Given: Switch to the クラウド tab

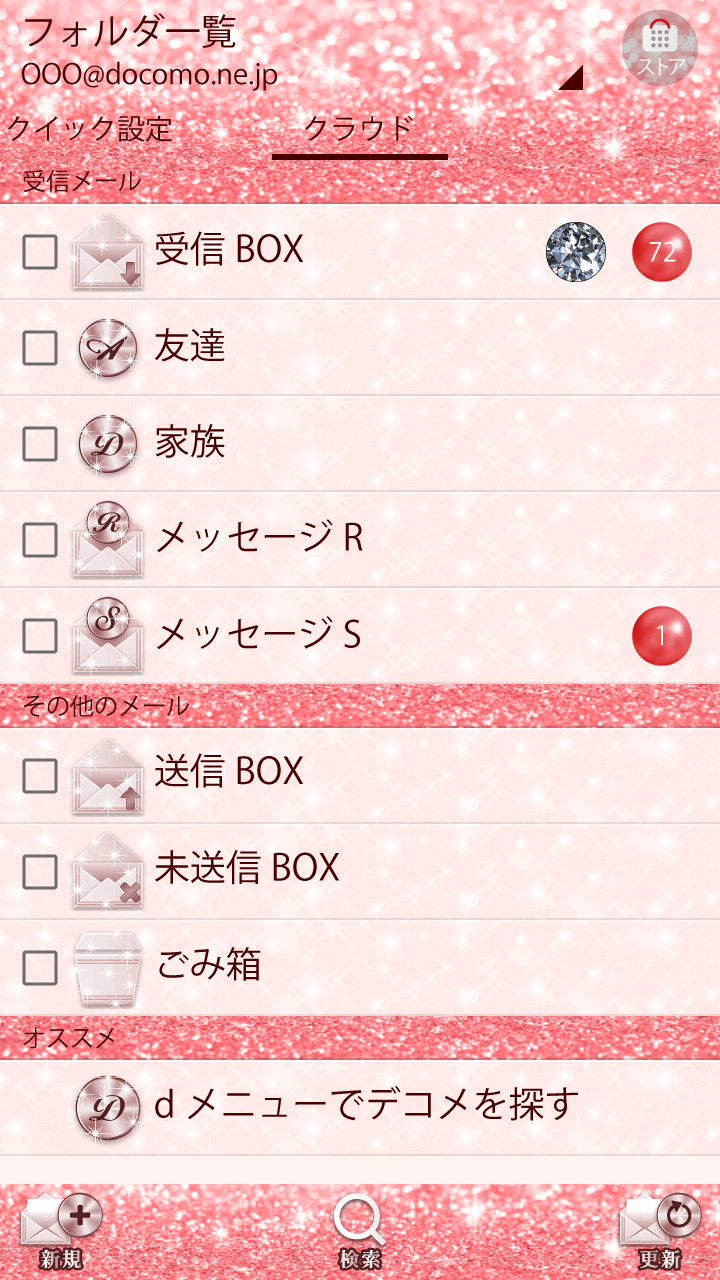Looking at the screenshot, I should (358, 129).
